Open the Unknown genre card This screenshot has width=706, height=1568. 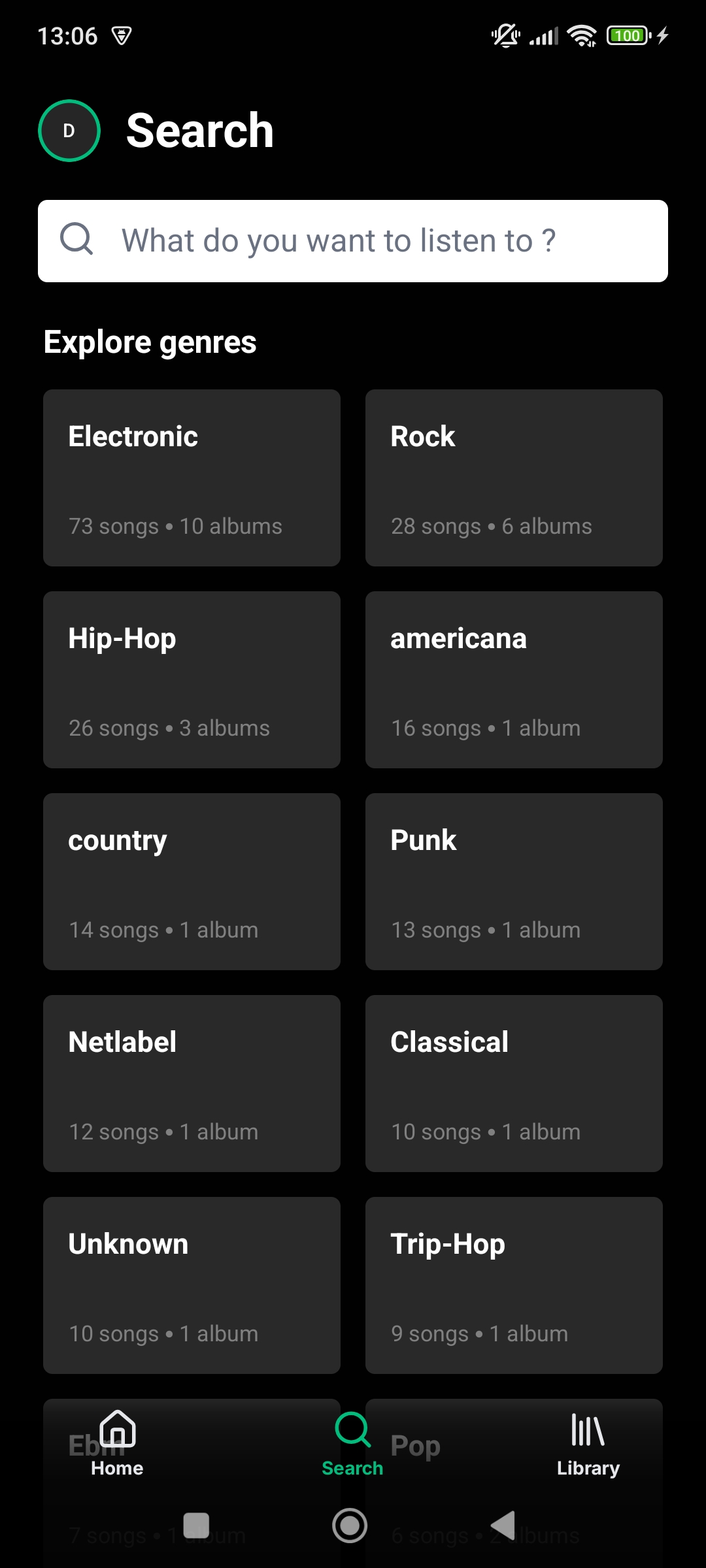(192, 1285)
